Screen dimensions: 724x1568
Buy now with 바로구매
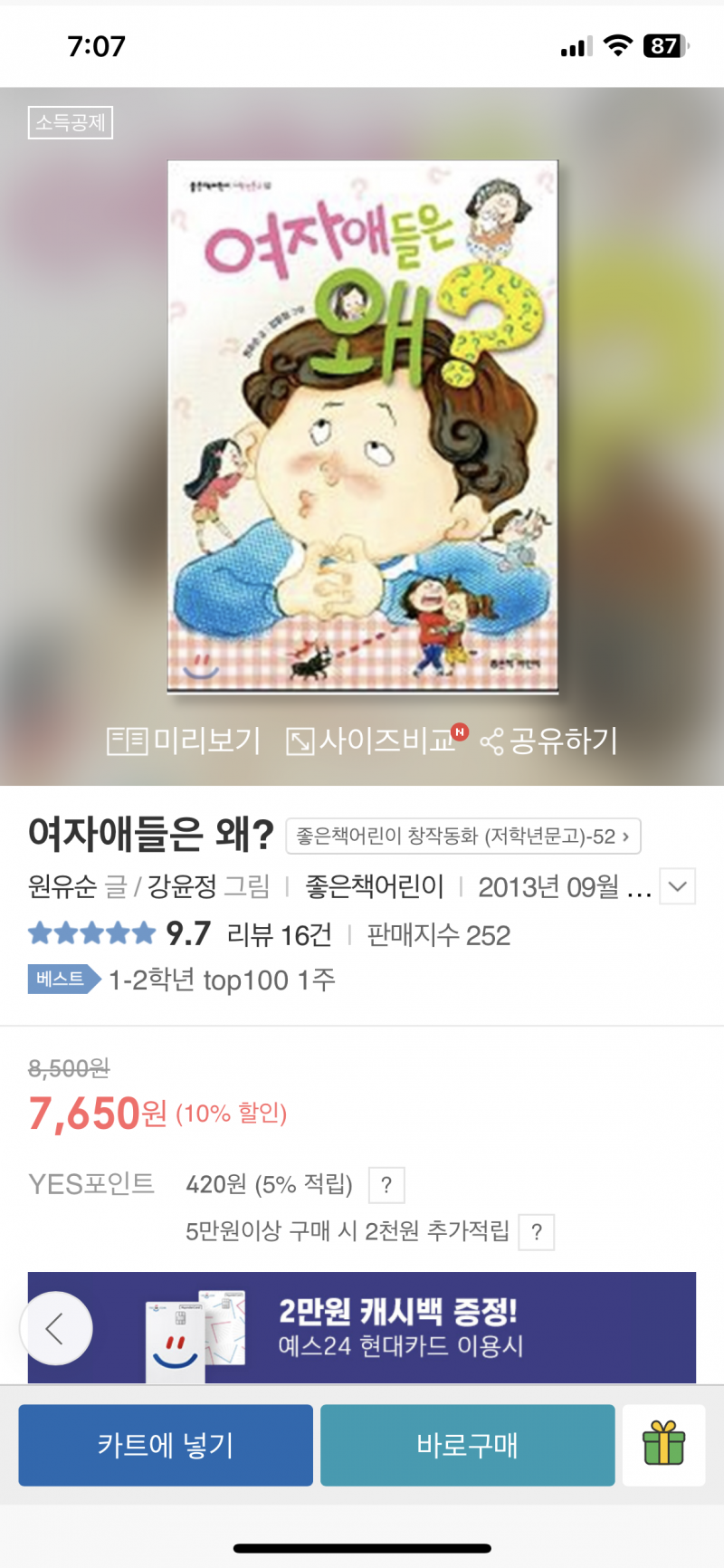point(467,1445)
